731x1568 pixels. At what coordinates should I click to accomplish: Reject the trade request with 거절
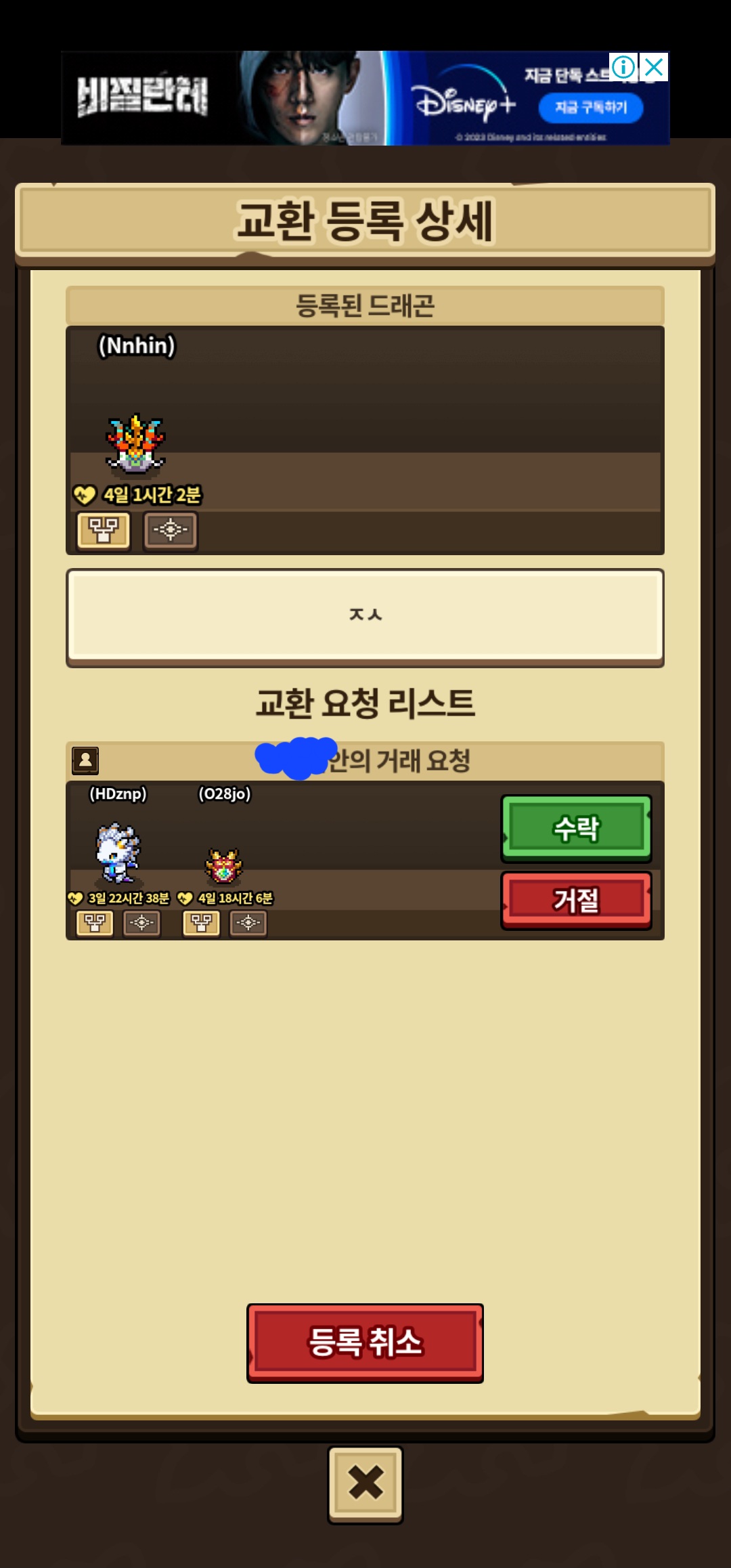click(576, 900)
